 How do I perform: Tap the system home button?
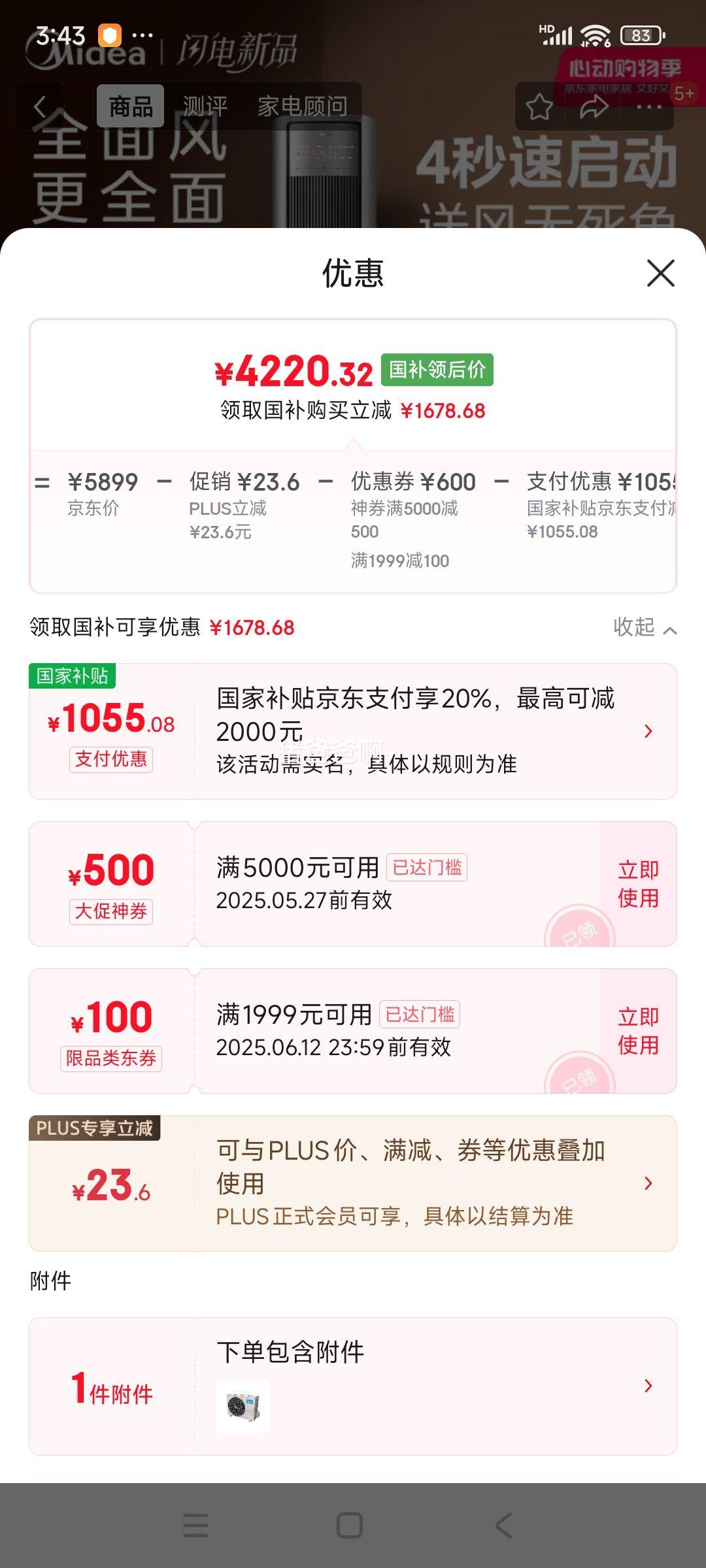tap(350, 1526)
